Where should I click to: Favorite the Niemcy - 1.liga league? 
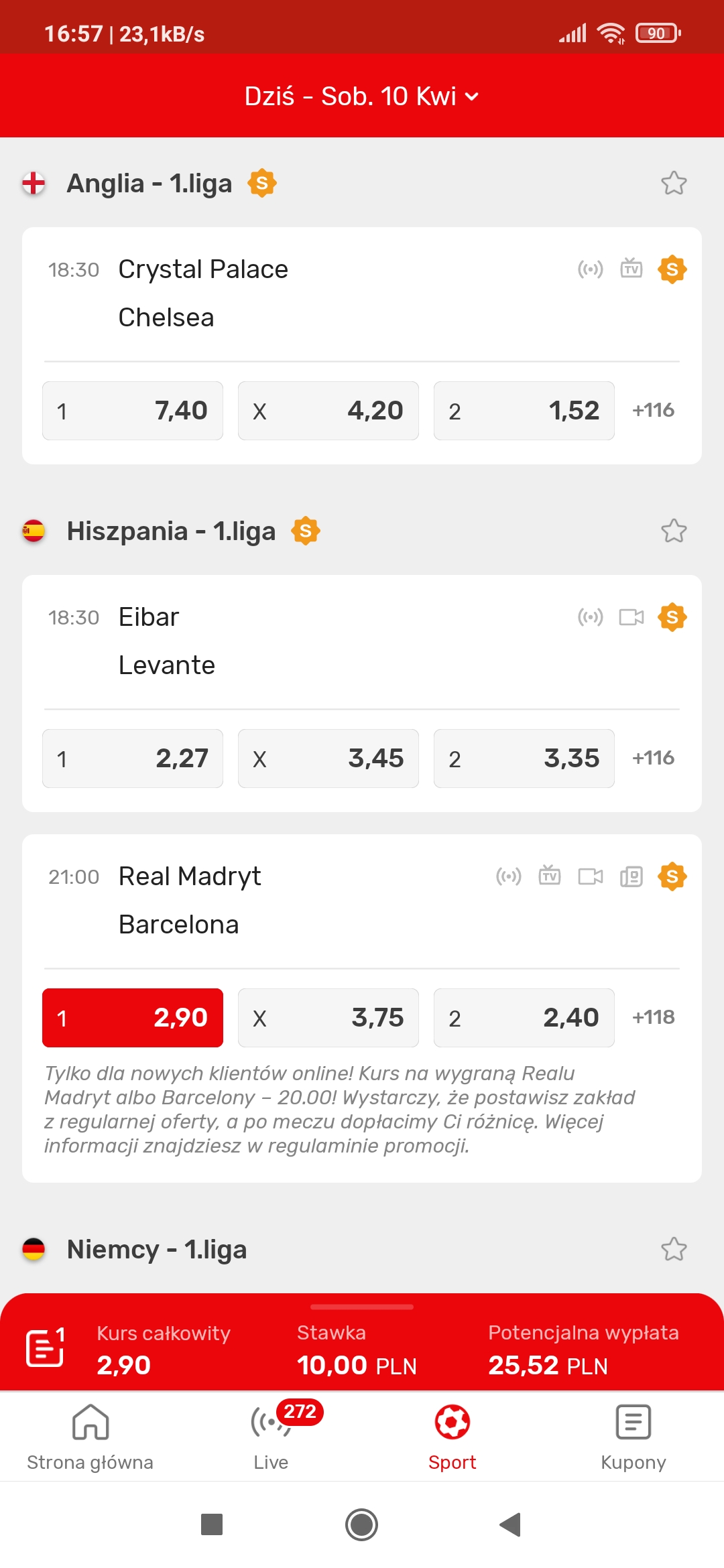(x=674, y=1249)
